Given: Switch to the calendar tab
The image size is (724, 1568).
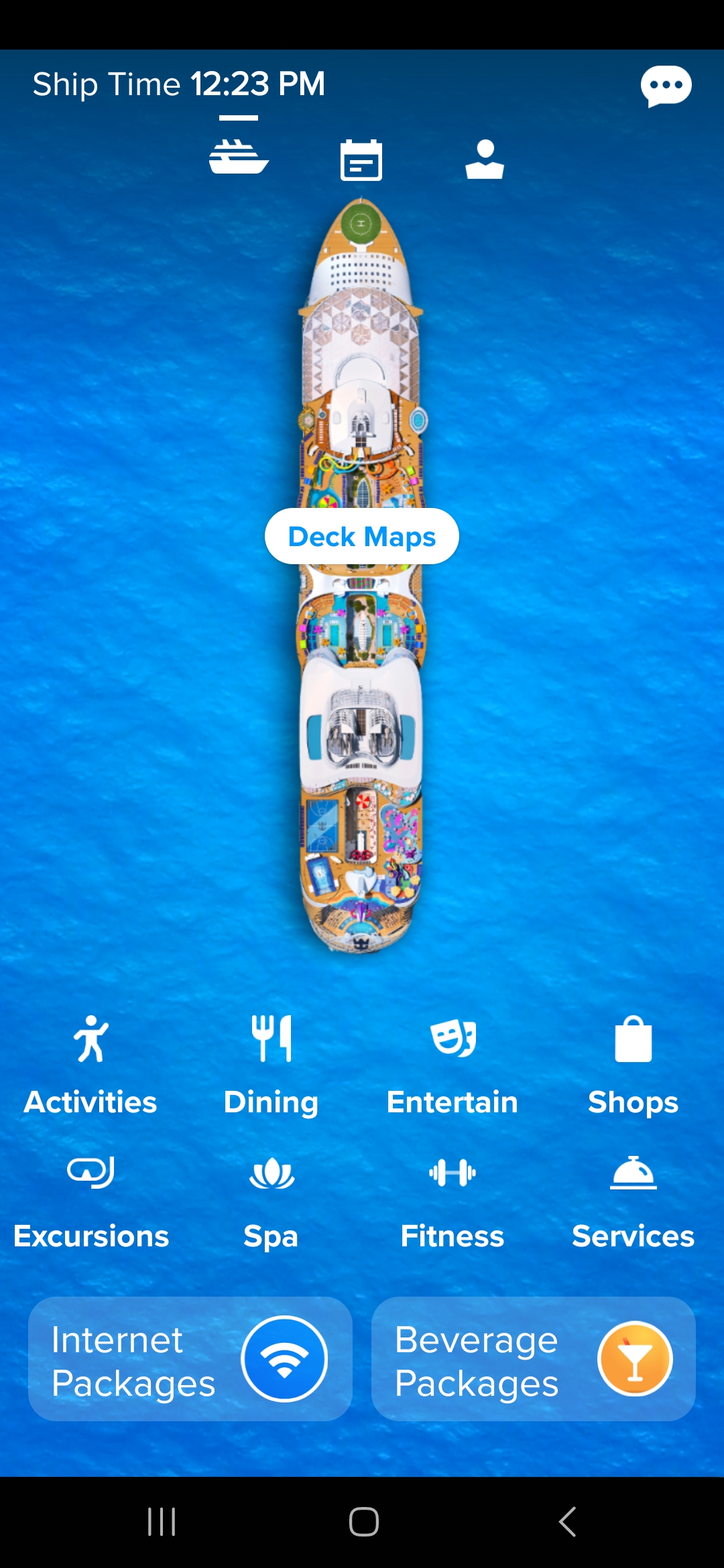Looking at the screenshot, I should [x=361, y=160].
